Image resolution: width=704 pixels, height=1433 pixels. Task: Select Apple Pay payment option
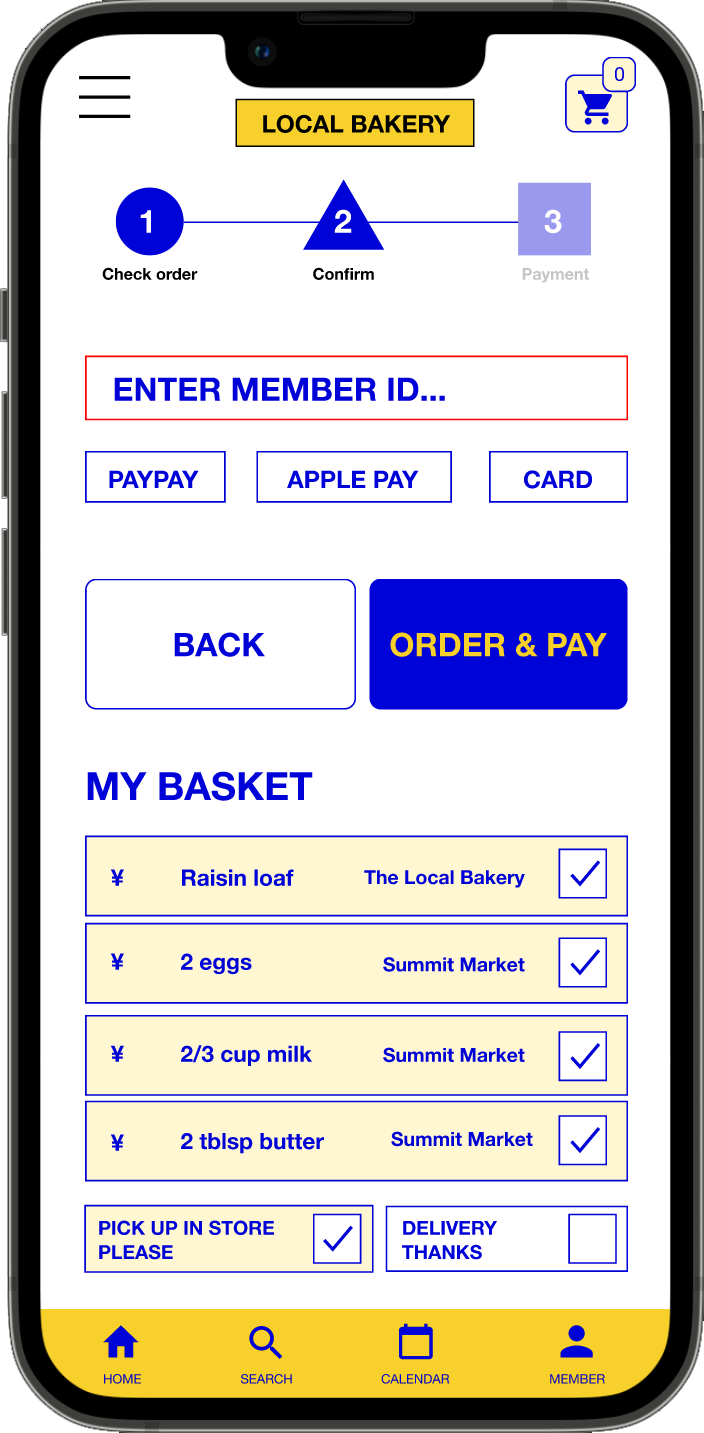coord(354,478)
